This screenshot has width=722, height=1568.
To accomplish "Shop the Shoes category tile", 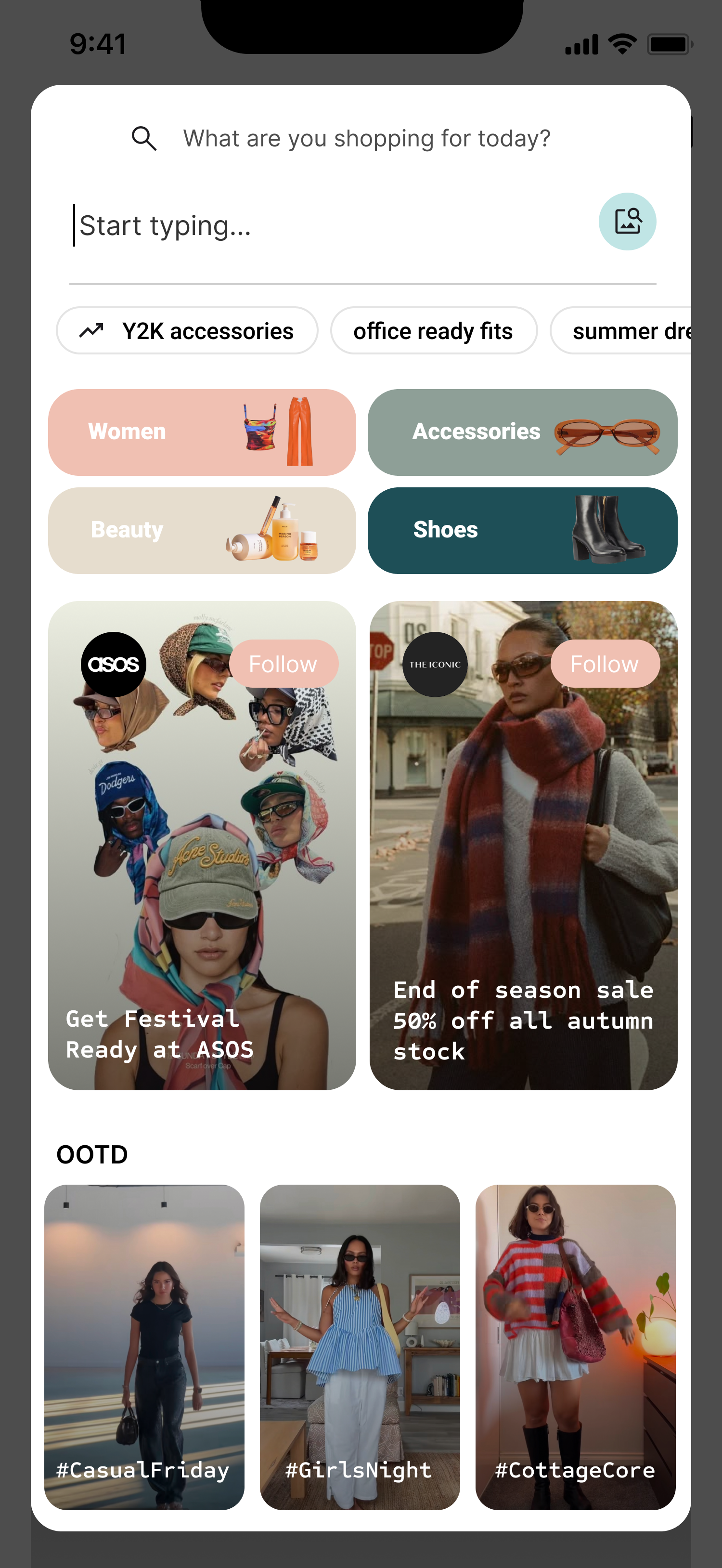I will [x=523, y=530].
